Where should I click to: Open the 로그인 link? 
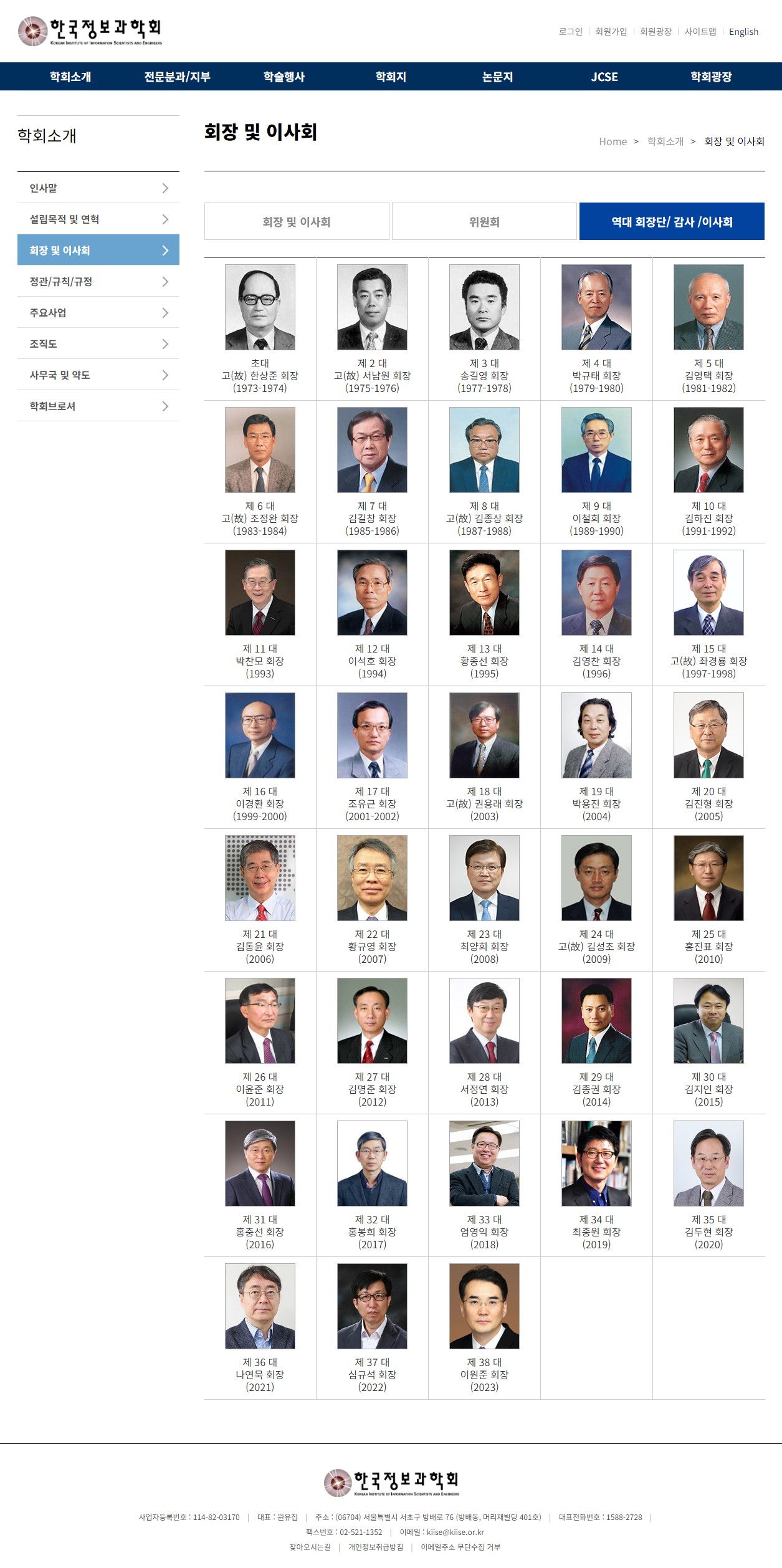click(x=570, y=32)
